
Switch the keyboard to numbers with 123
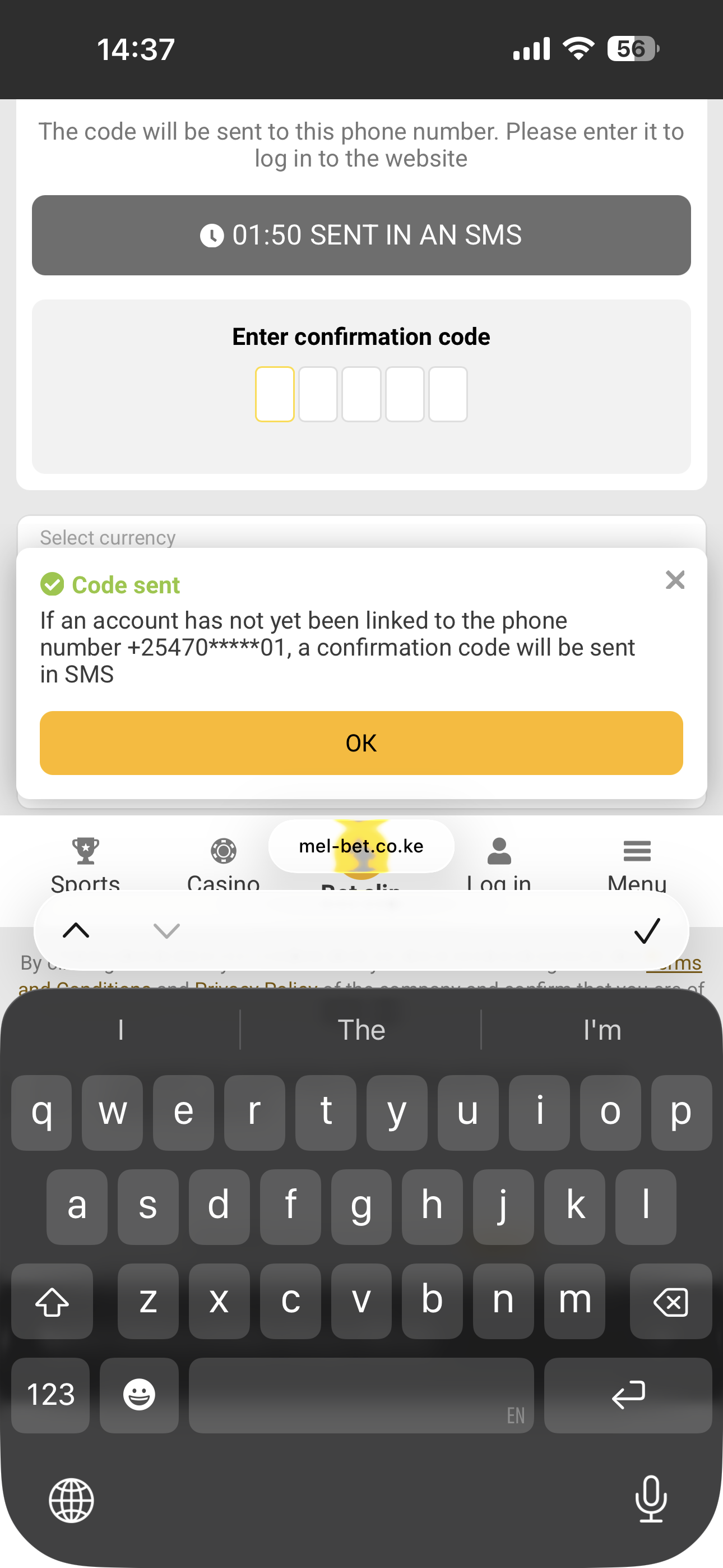point(50,1395)
